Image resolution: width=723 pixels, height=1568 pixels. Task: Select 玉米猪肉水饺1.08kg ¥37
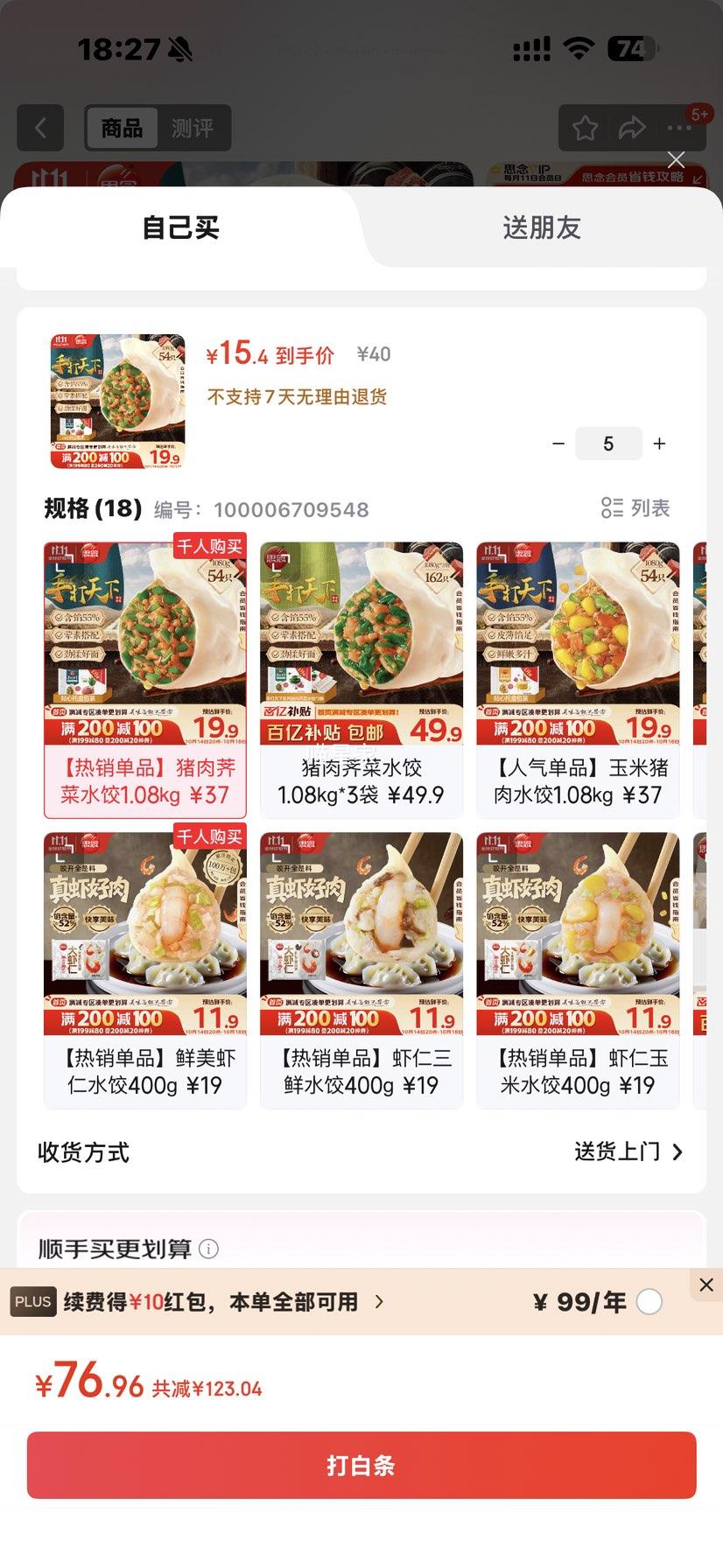[x=578, y=679]
